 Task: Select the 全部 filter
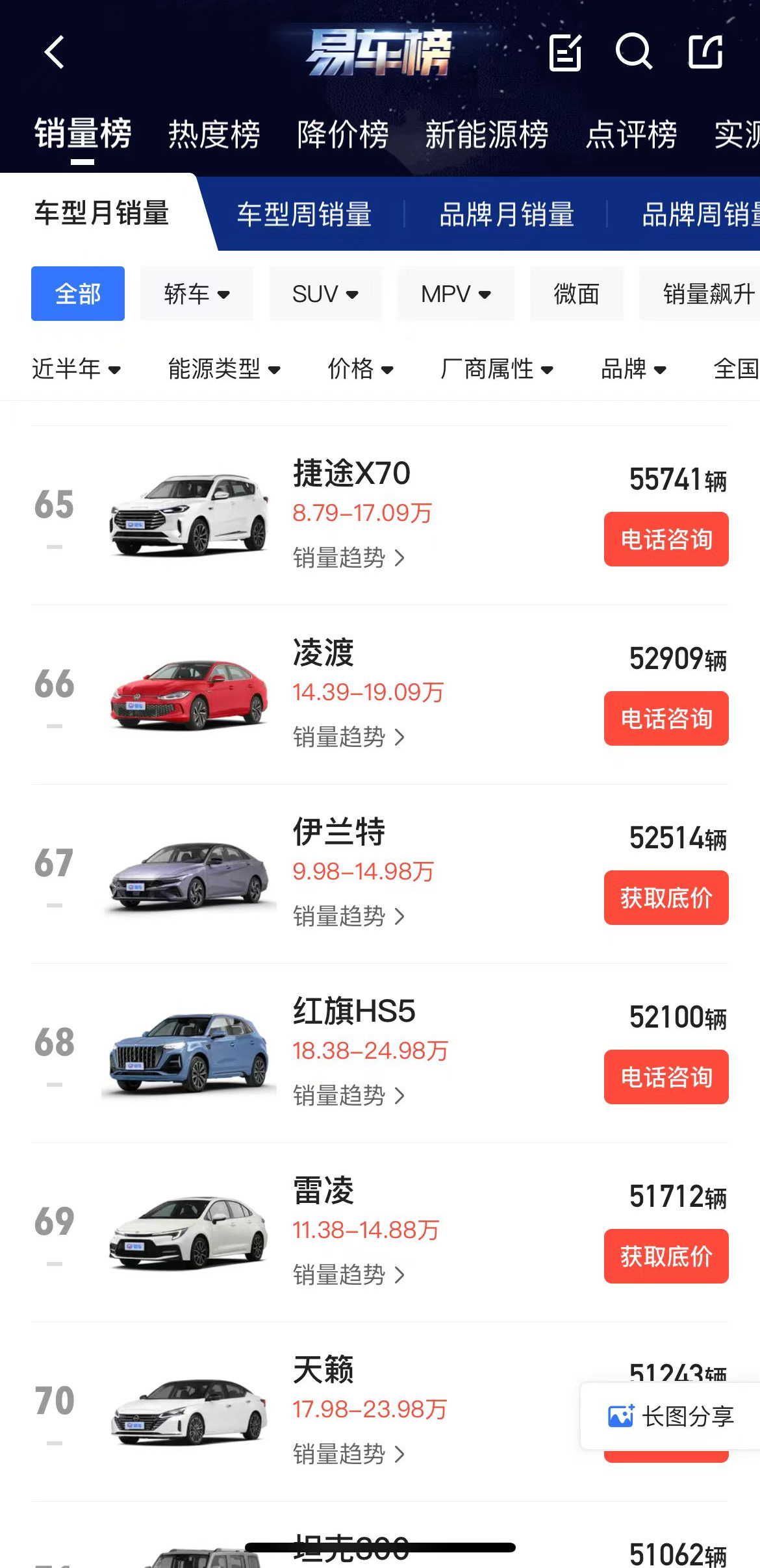(77, 294)
